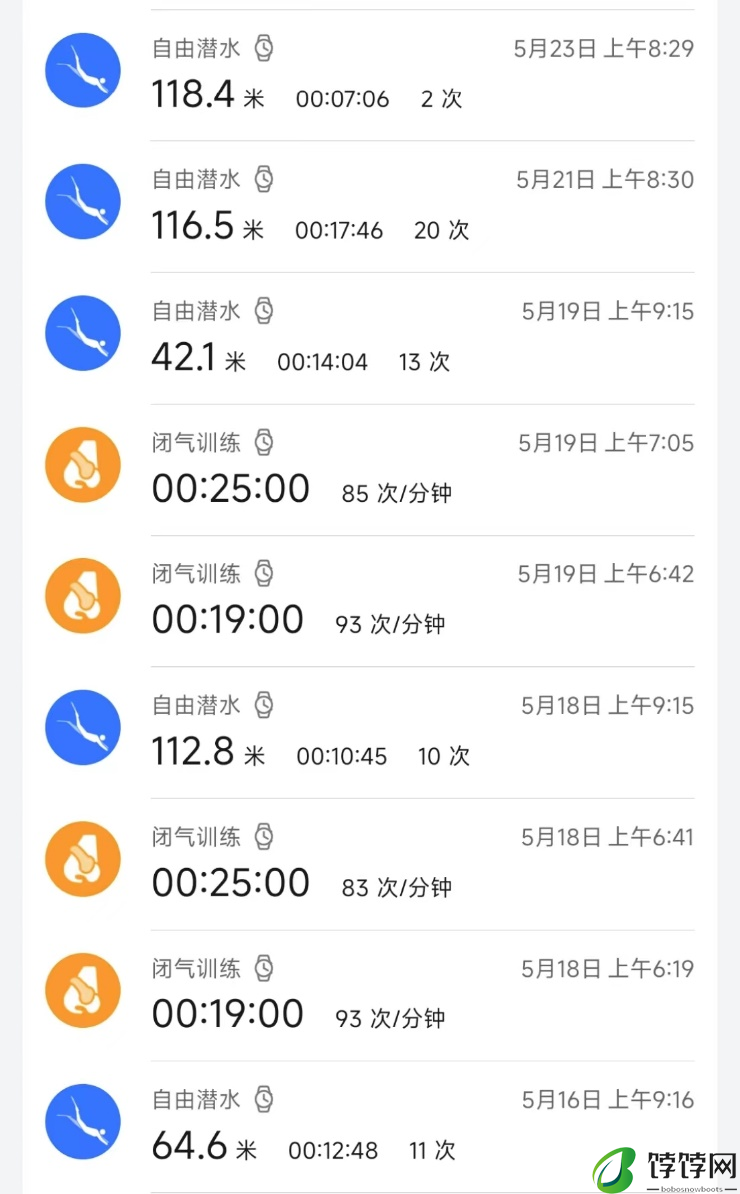Viewport: 740px width, 1194px height.
Task: View 闭气训练 session at 5月18日 上午6:41
Action: coord(369,864)
